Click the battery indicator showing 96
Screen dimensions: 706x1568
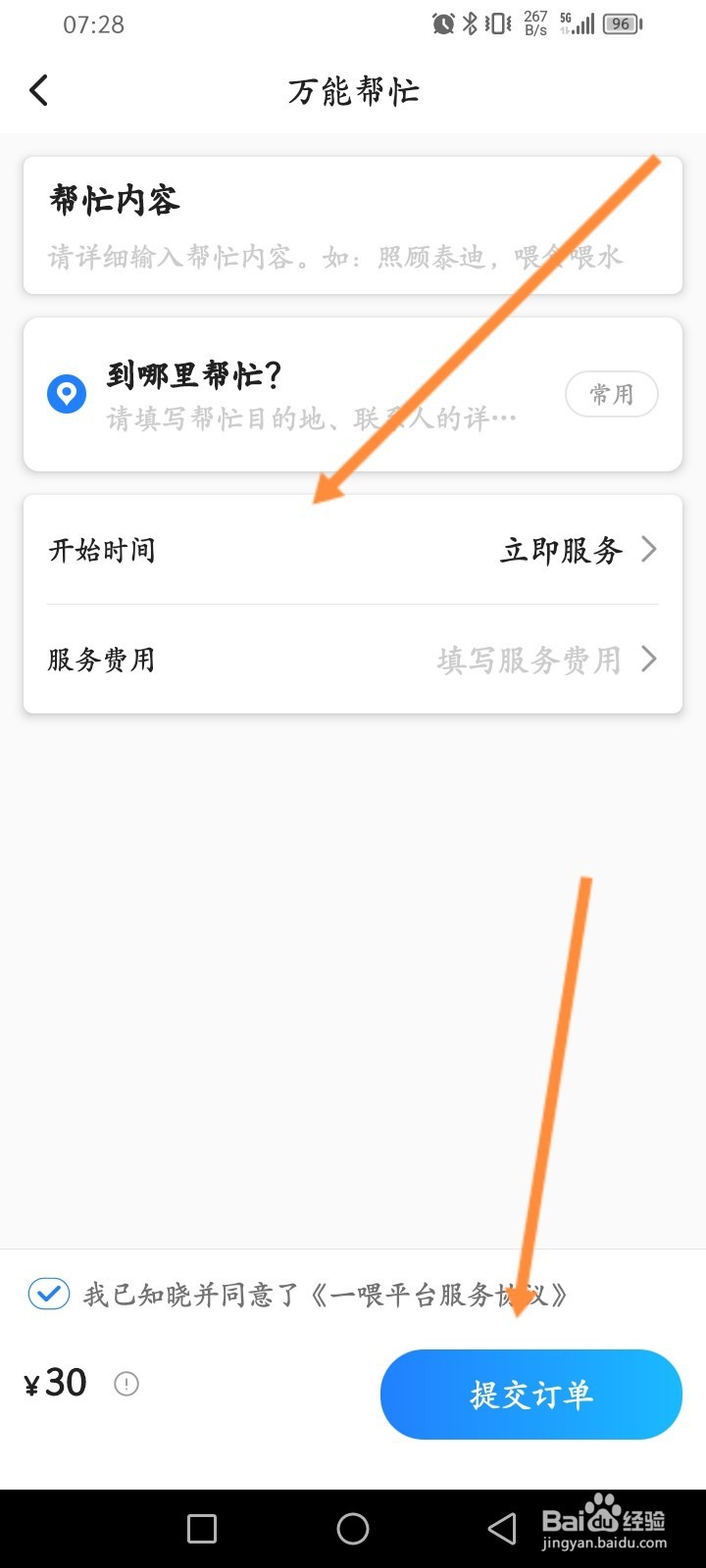619,24
